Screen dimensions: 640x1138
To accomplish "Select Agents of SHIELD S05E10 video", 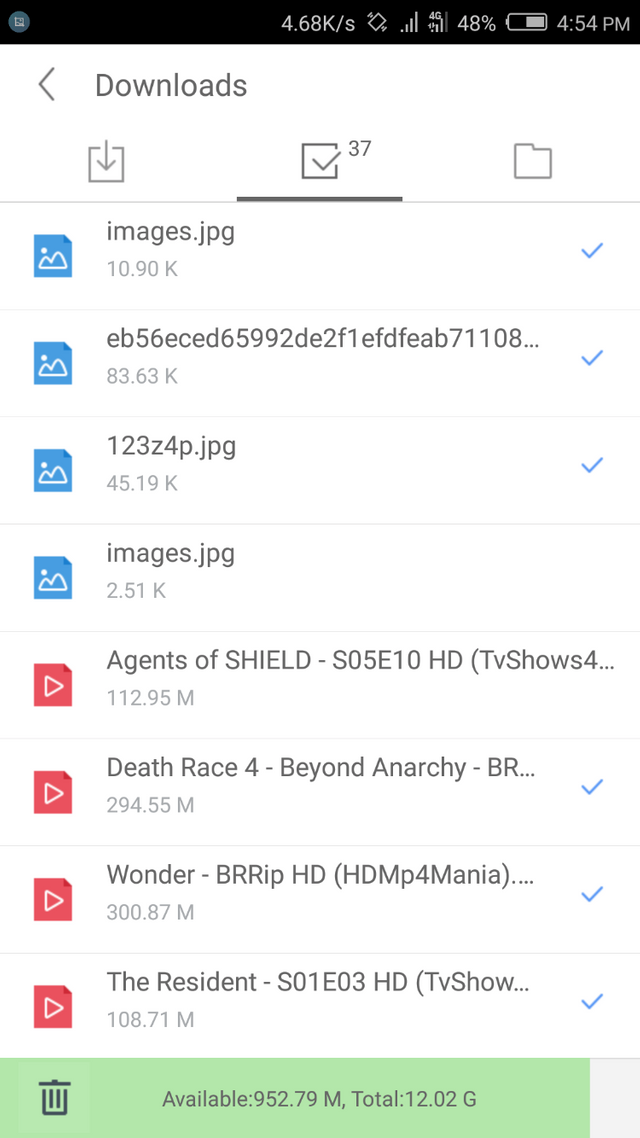I will click(x=592, y=679).
